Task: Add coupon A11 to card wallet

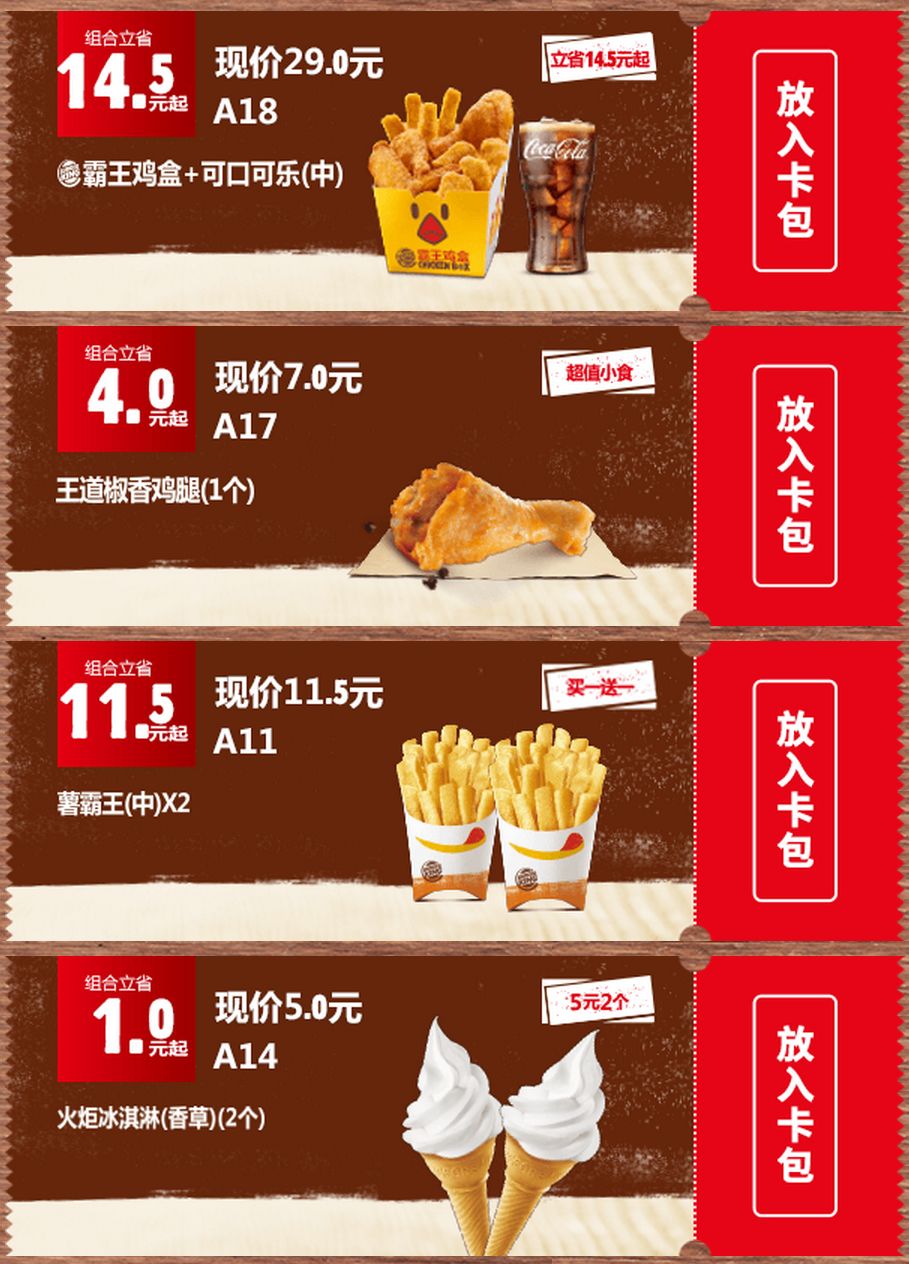Action: click(x=795, y=790)
